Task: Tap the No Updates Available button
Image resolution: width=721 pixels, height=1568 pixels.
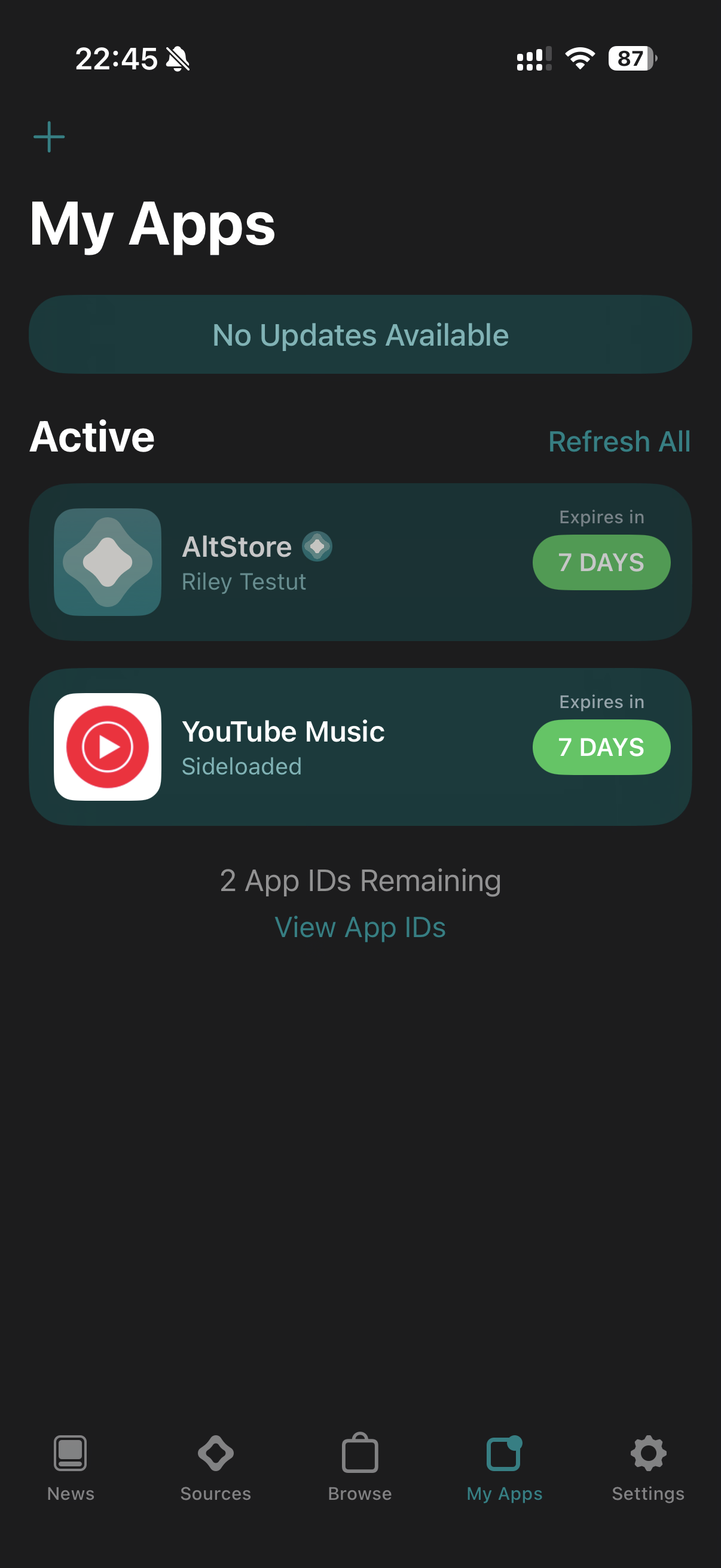Action: click(360, 335)
